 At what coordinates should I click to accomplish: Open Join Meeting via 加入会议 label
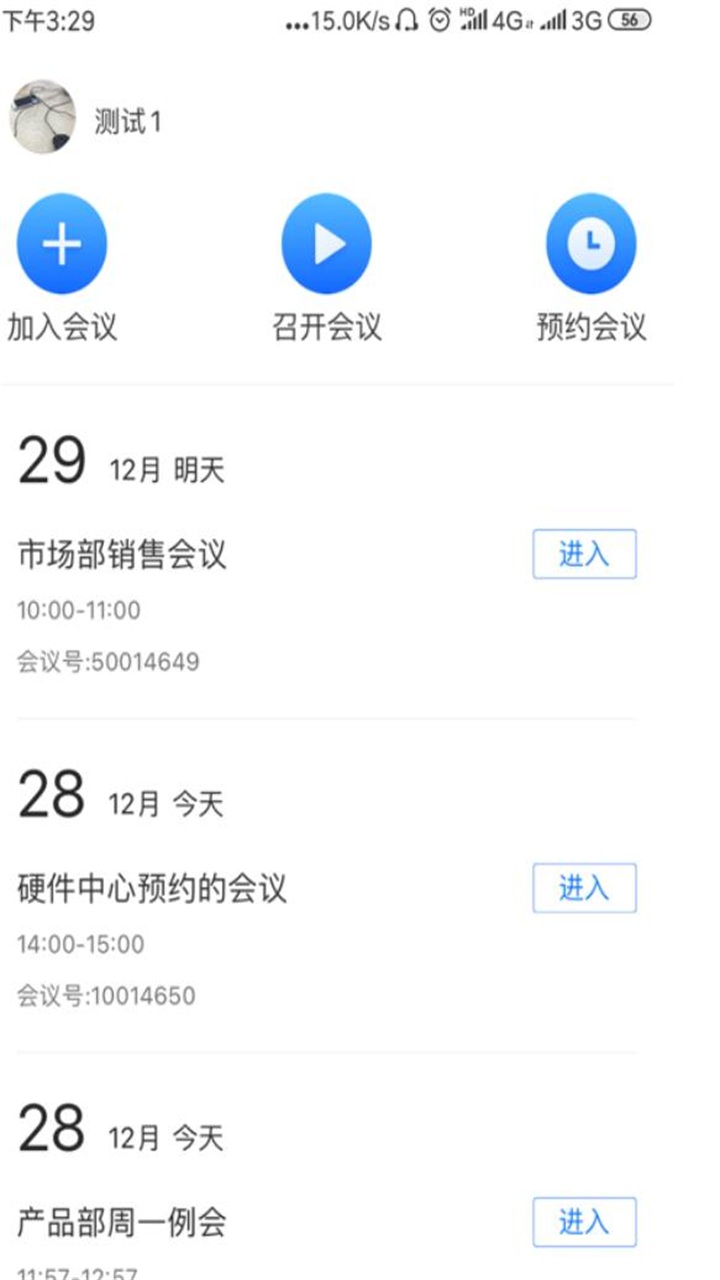click(x=62, y=325)
